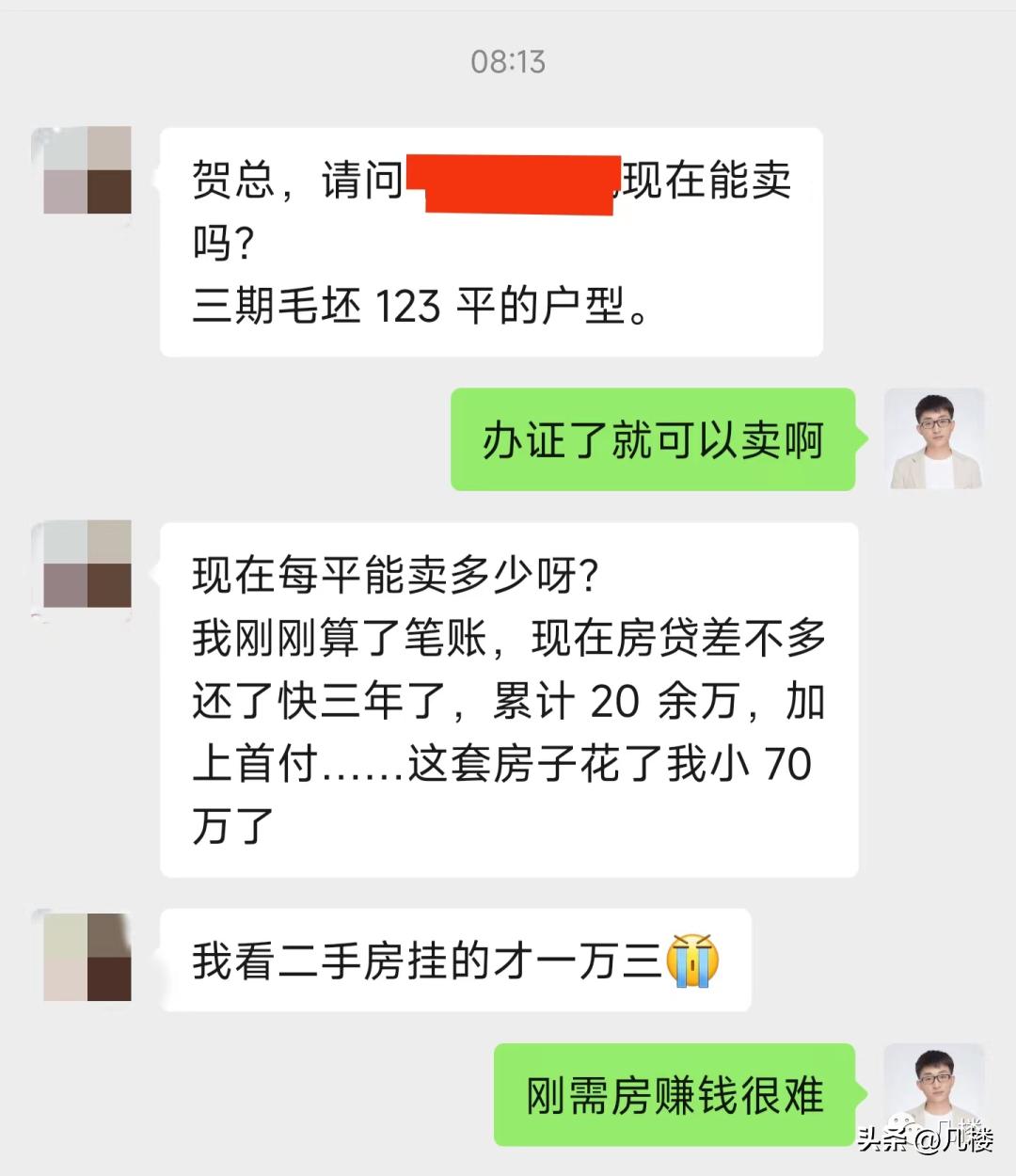The height and width of the screenshot is (1176, 1016).
Task: Tap the crying emoji in the second-hand house message
Action: (693, 958)
